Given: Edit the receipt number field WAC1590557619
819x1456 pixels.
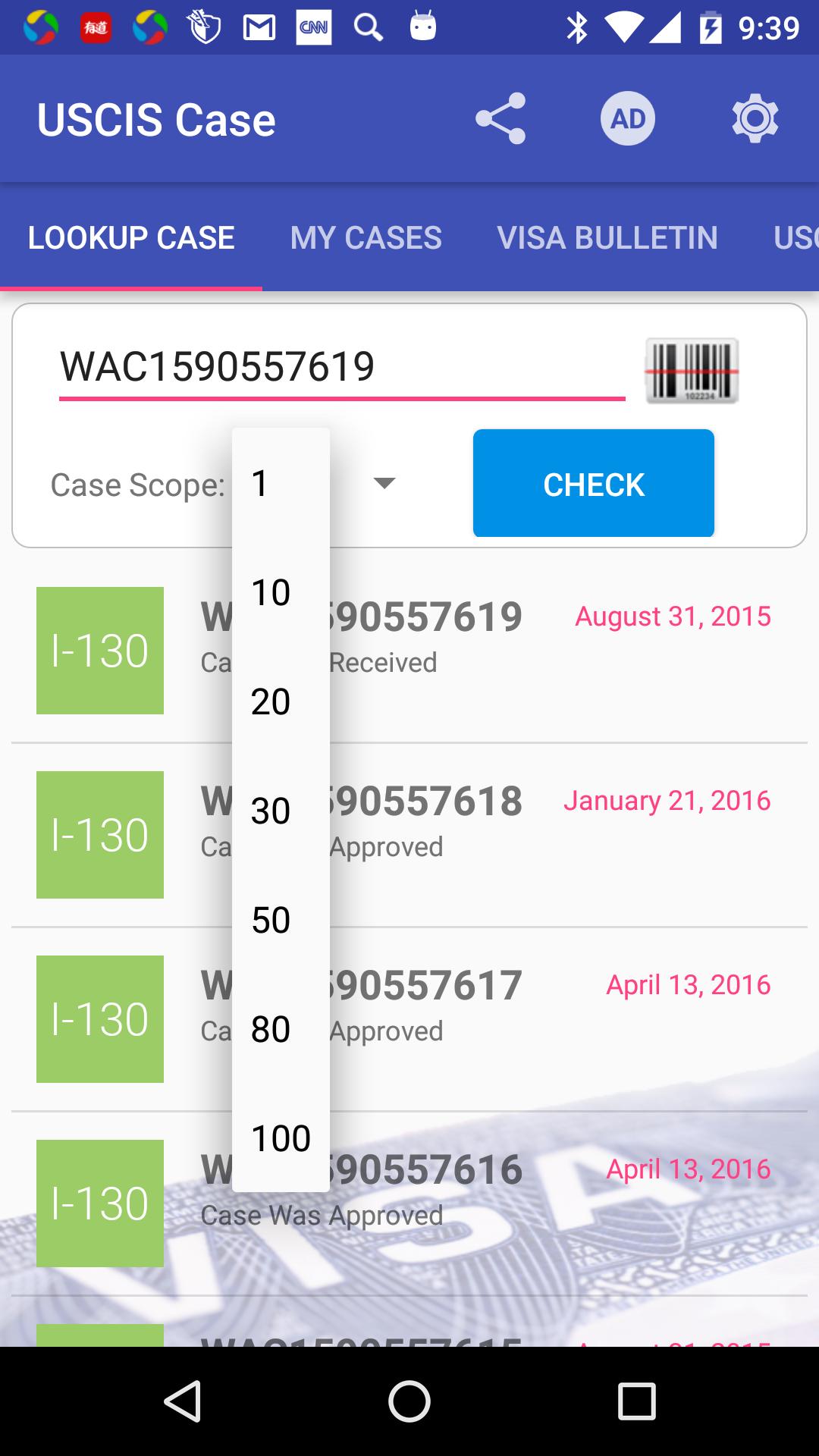Looking at the screenshot, I should click(x=341, y=367).
